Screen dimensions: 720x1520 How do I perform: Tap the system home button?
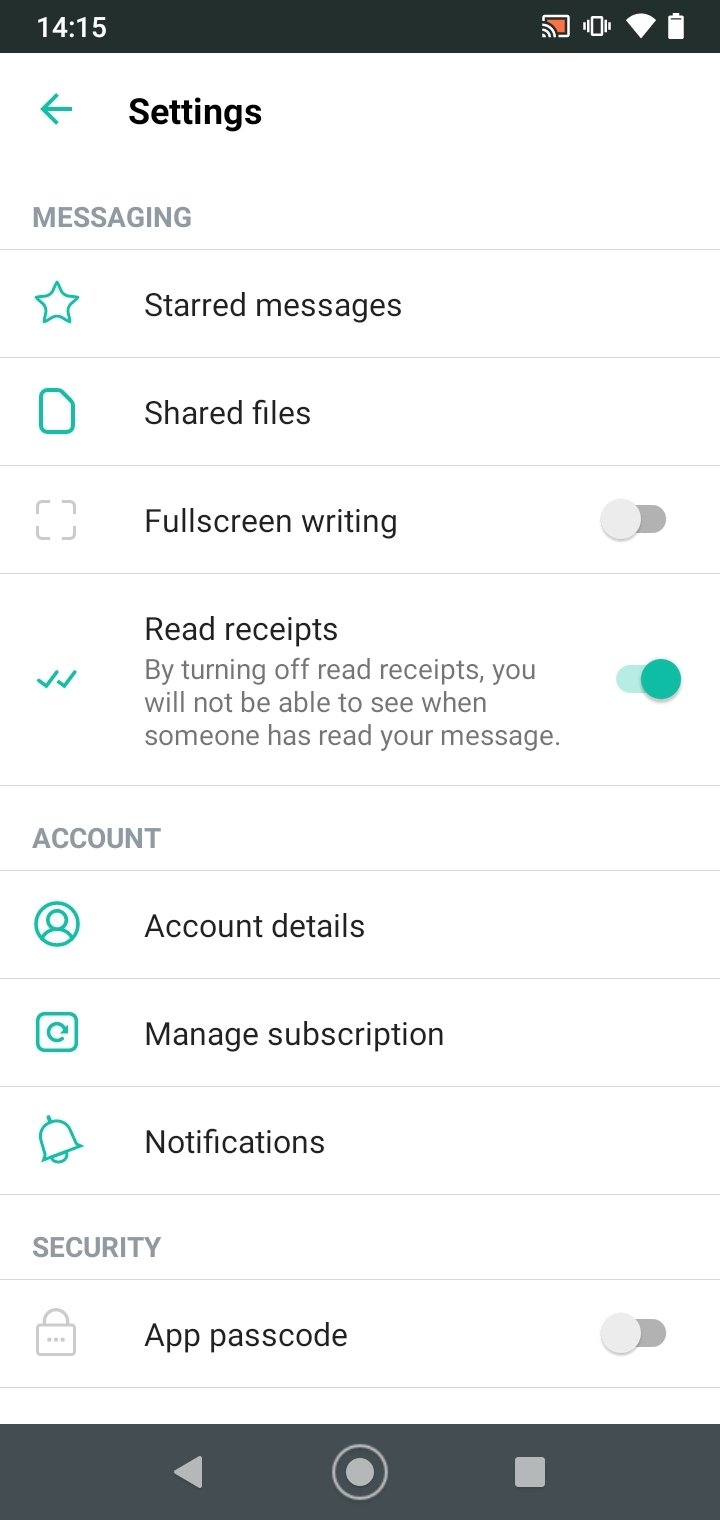coord(359,1471)
